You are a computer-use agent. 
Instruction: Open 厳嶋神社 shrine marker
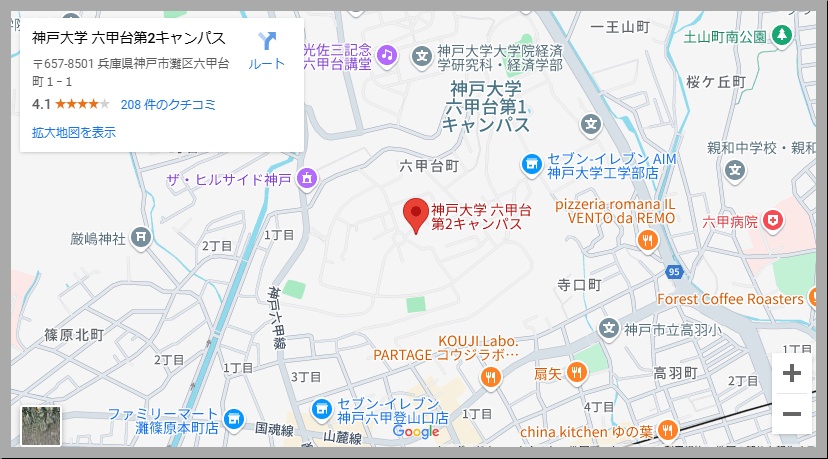coord(143,237)
